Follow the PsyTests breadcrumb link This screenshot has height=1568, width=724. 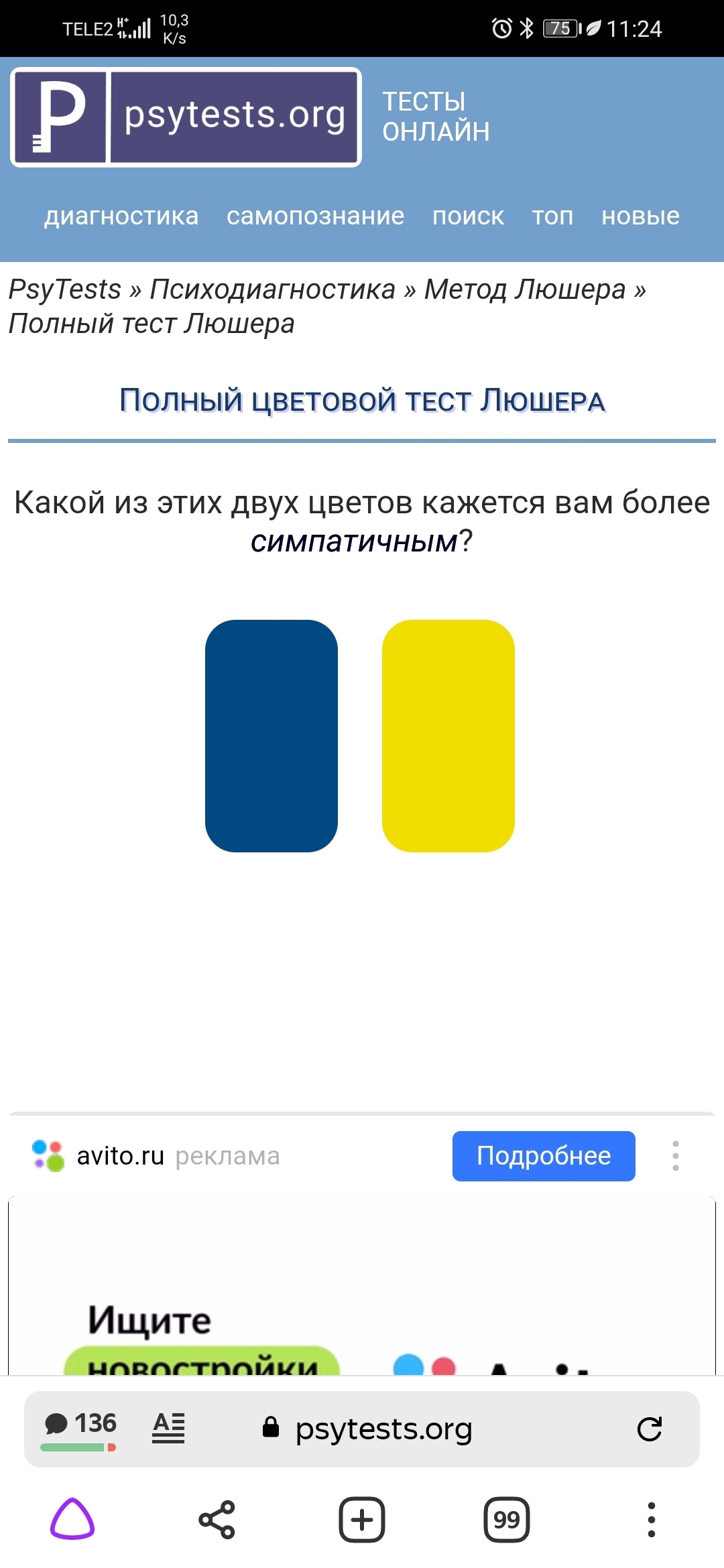coord(65,289)
